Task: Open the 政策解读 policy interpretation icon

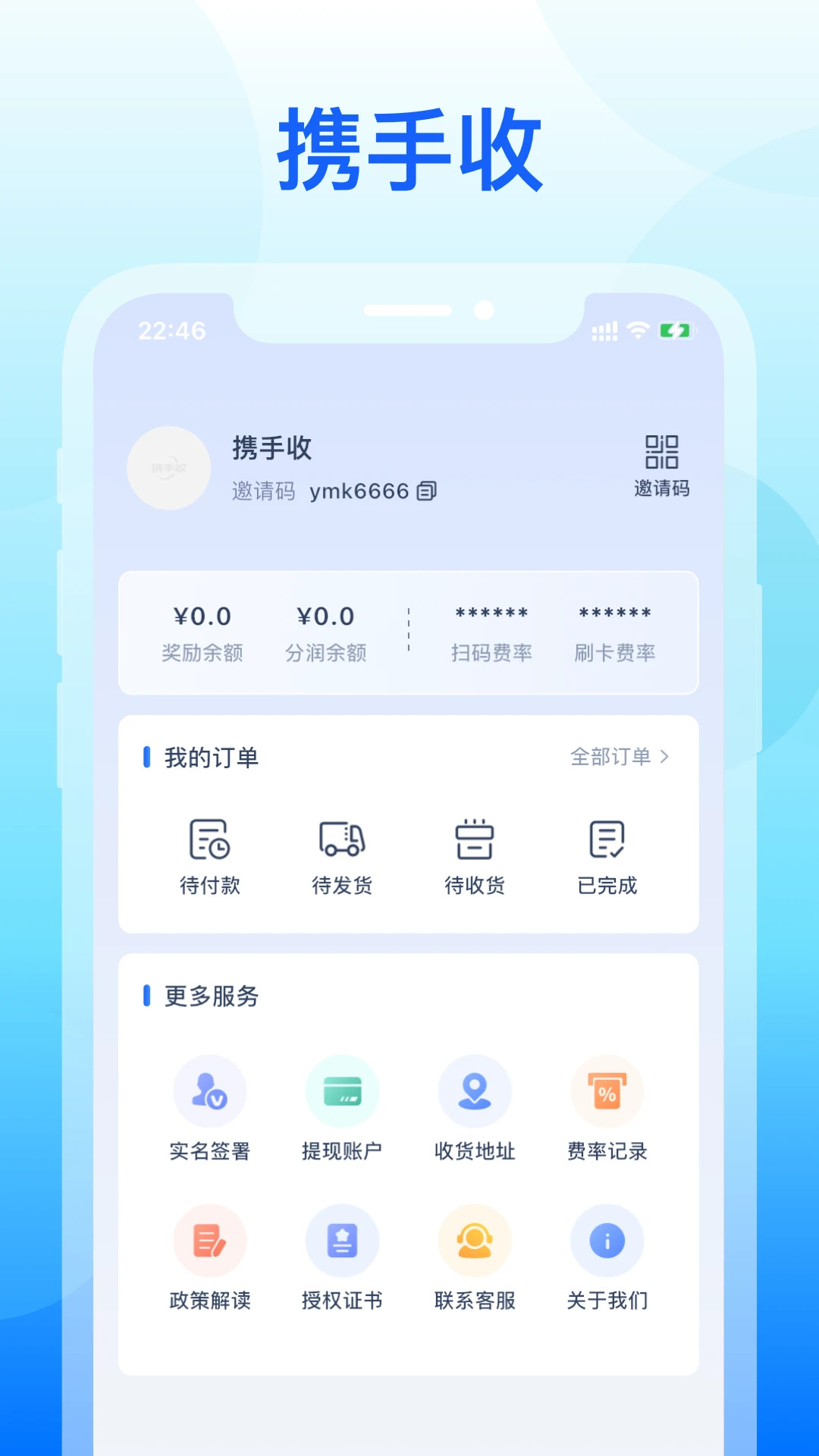Action: point(210,1240)
